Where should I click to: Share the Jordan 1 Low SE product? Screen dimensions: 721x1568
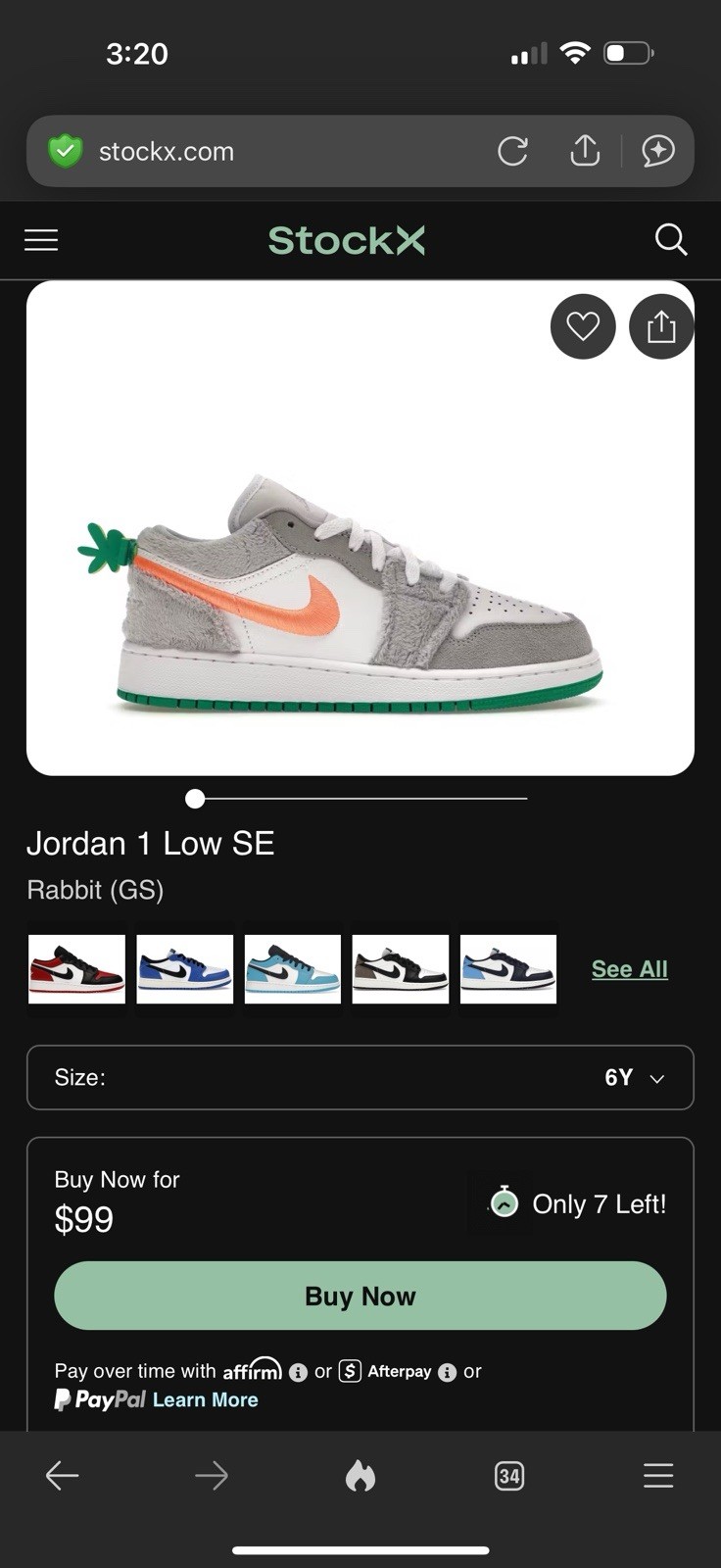[x=661, y=326]
